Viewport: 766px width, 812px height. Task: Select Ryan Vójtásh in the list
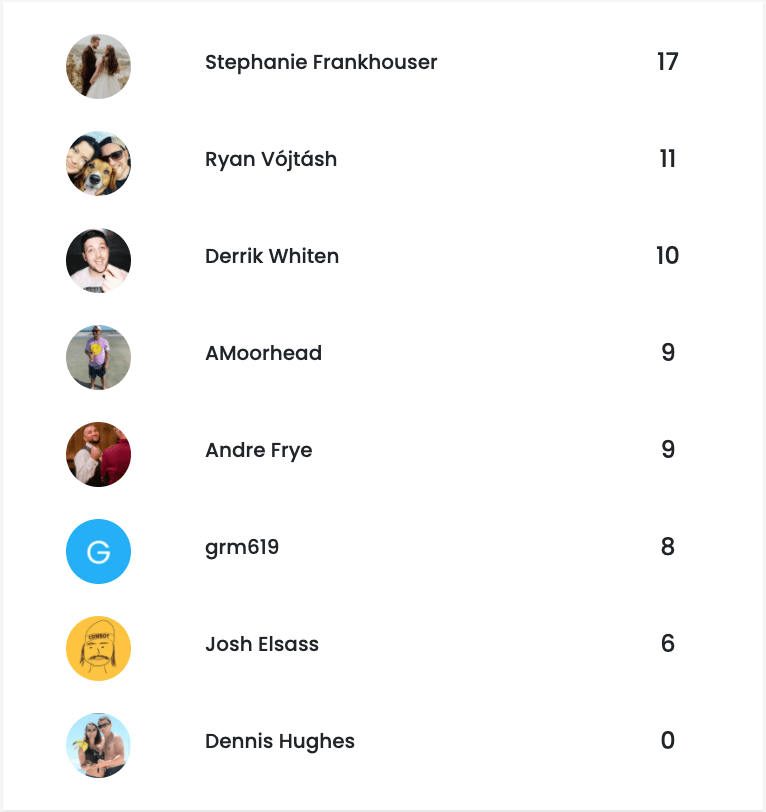tap(271, 160)
